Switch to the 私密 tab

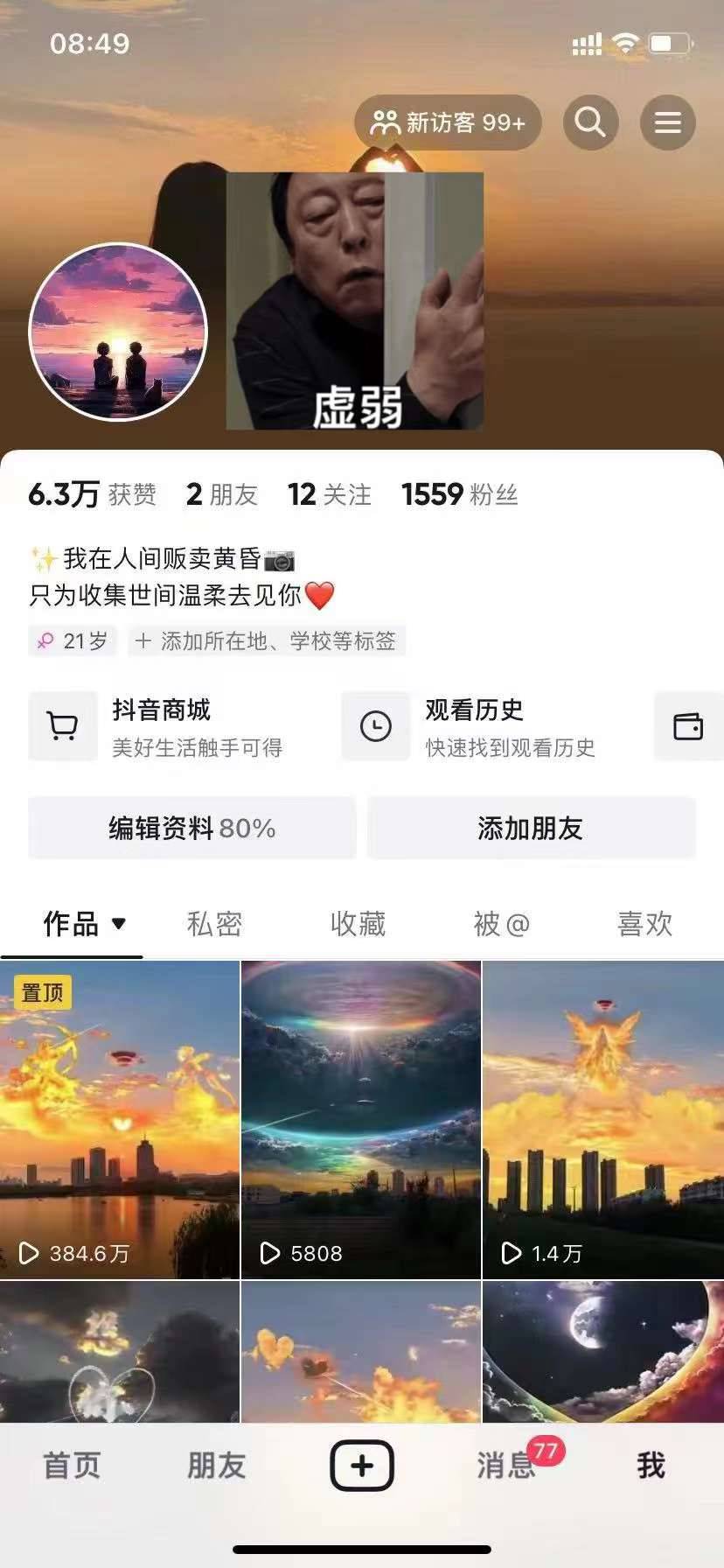pyautogui.click(x=214, y=924)
